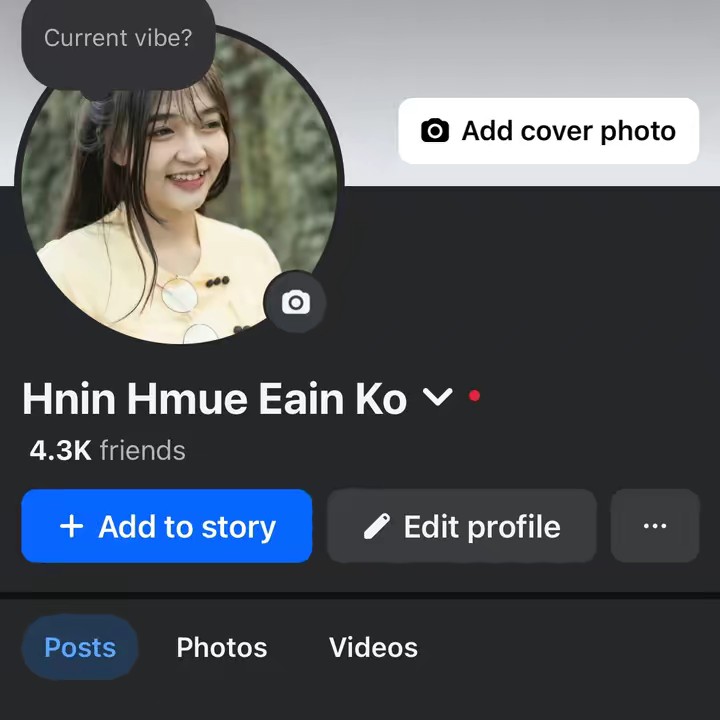Image resolution: width=720 pixels, height=720 pixels.
Task: Tap the camera icon on profile picture
Action: [295, 302]
